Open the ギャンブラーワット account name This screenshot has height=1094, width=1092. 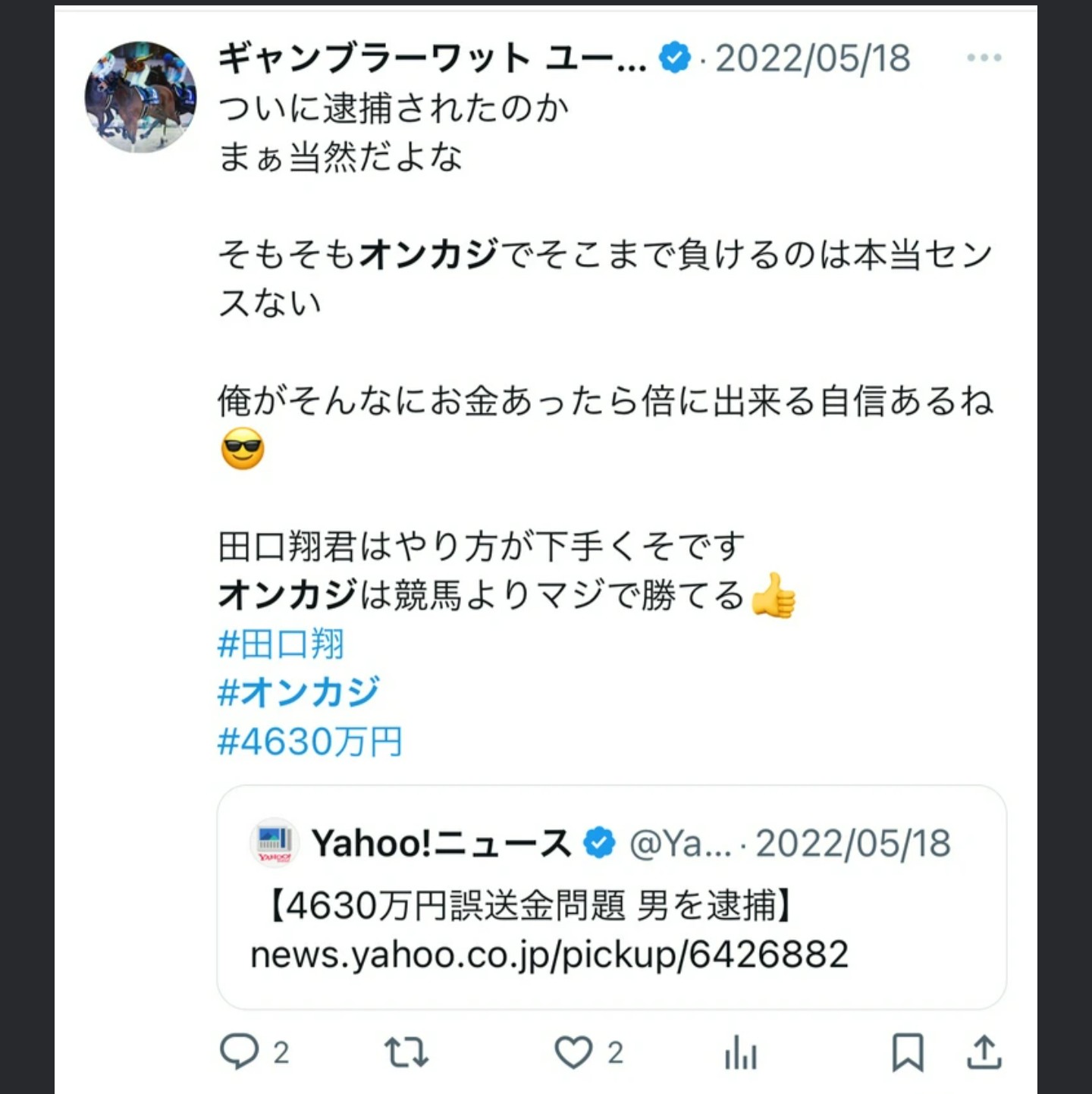coord(432,58)
